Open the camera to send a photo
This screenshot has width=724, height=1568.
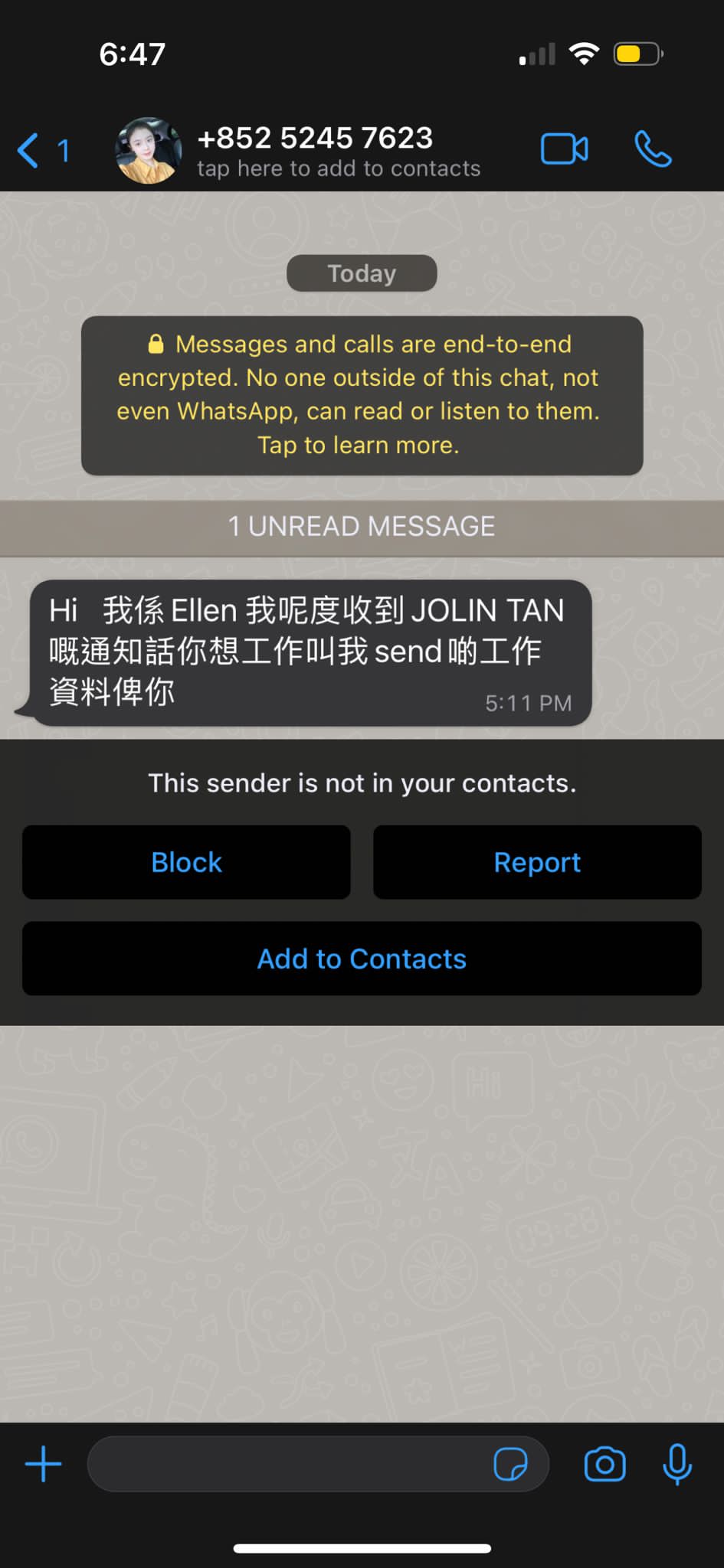(604, 1464)
